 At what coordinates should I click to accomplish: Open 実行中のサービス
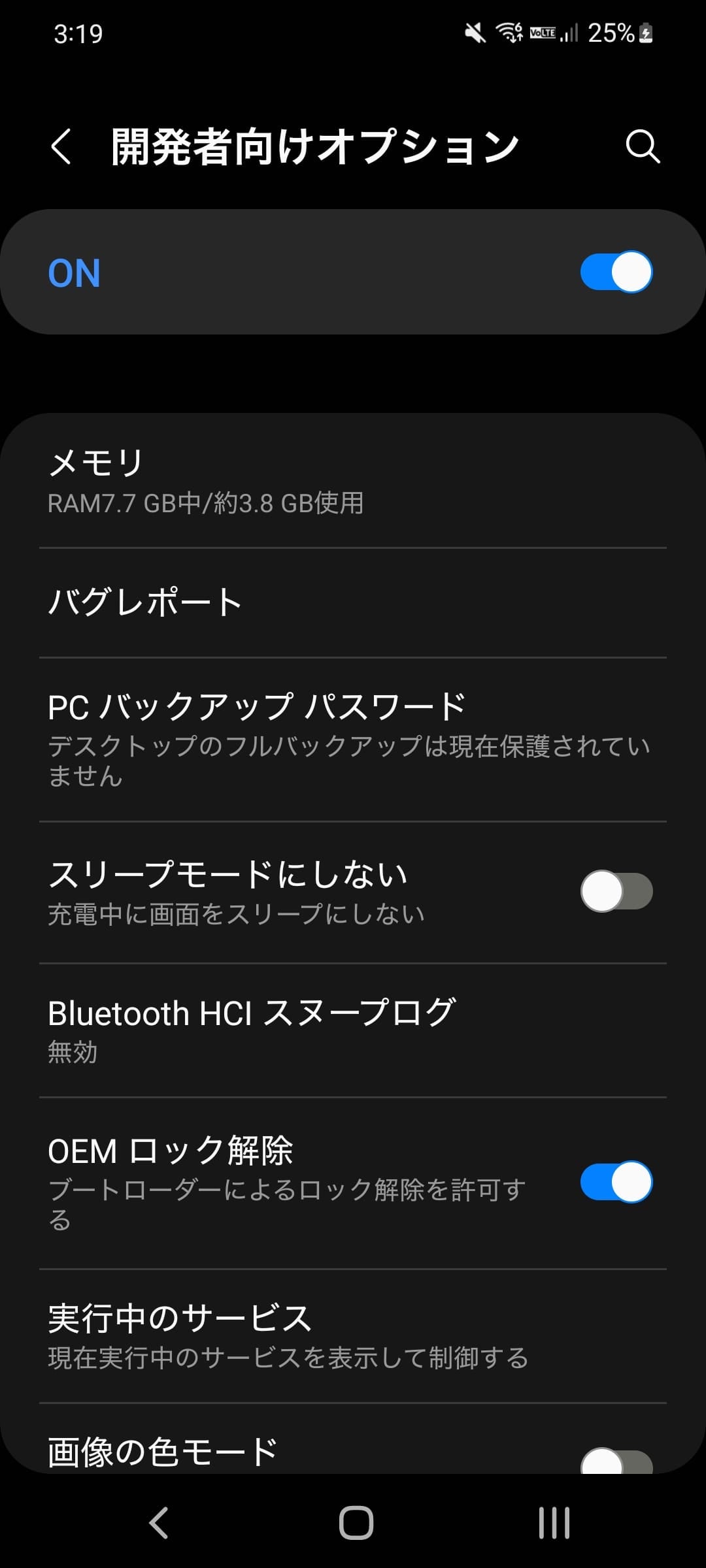tap(353, 1335)
